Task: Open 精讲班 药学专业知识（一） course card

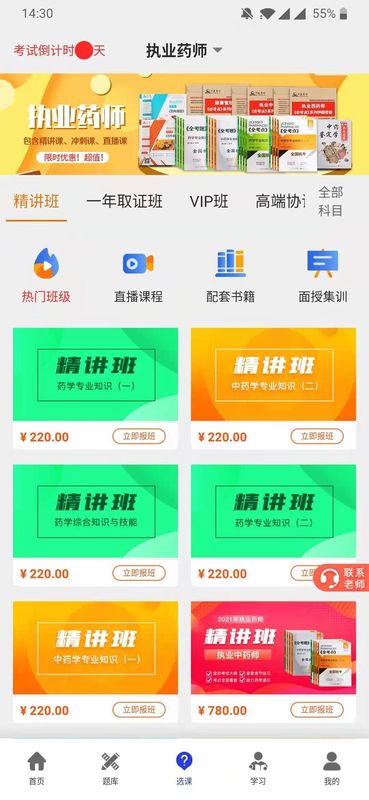Action: (95, 374)
